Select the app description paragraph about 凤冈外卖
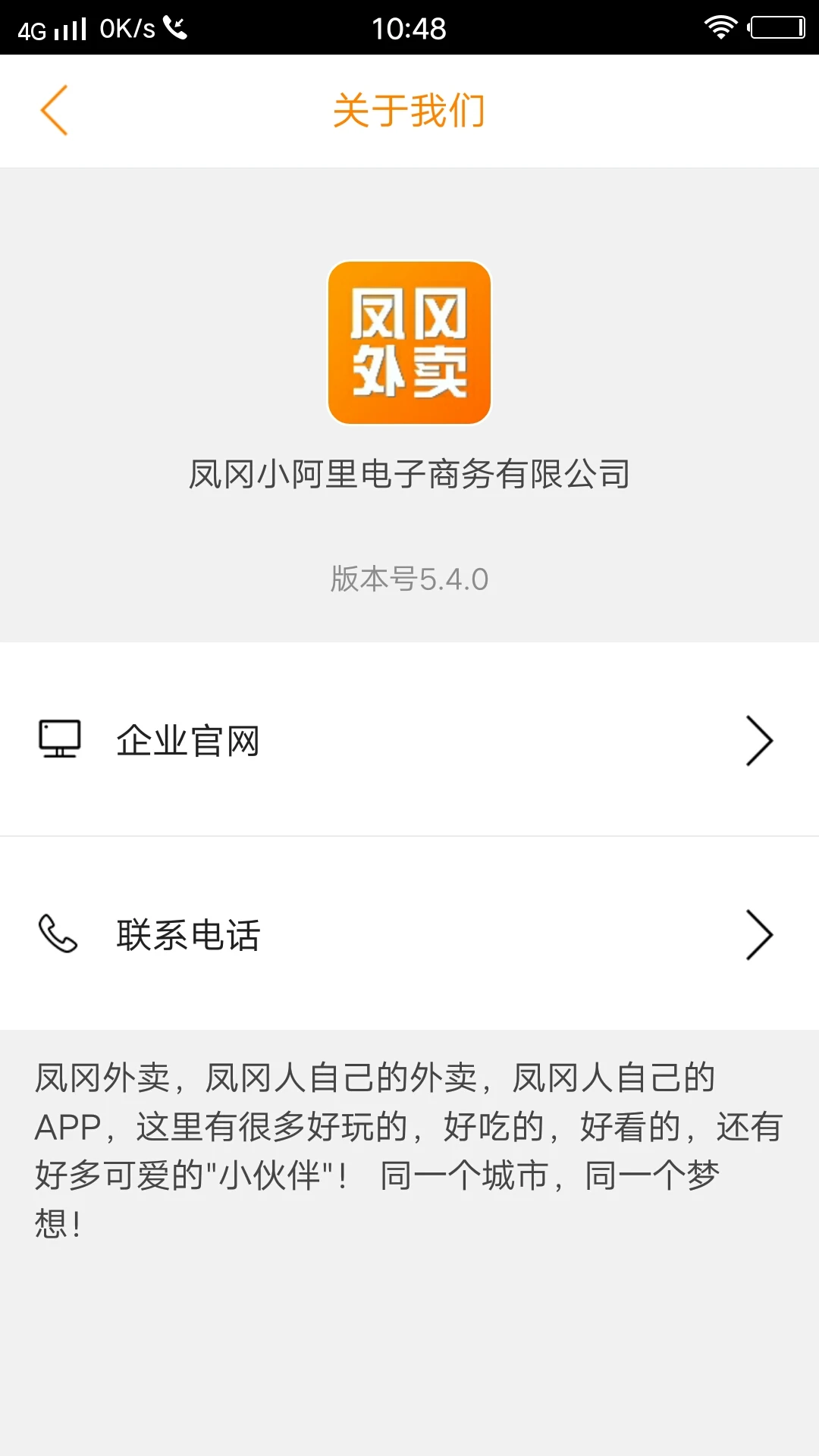Image resolution: width=819 pixels, height=1456 pixels. (409, 1137)
